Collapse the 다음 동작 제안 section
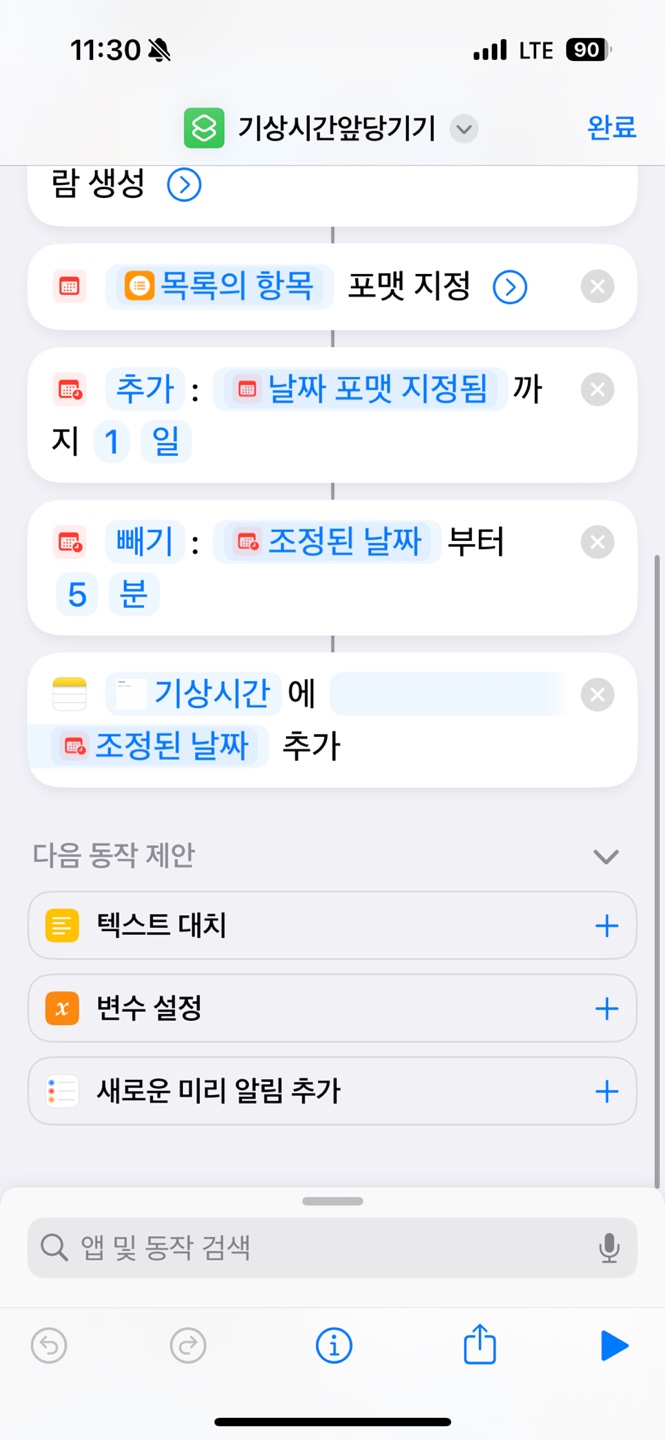 point(606,857)
